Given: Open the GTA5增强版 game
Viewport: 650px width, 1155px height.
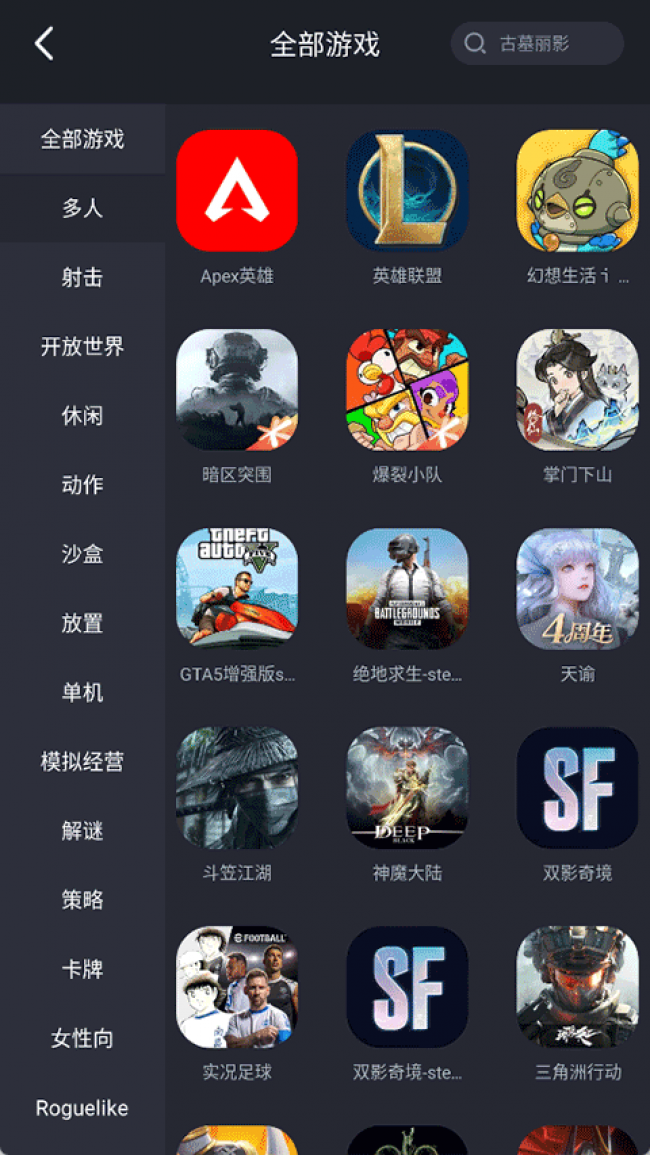Looking at the screenshot, I should click(237, 588).
